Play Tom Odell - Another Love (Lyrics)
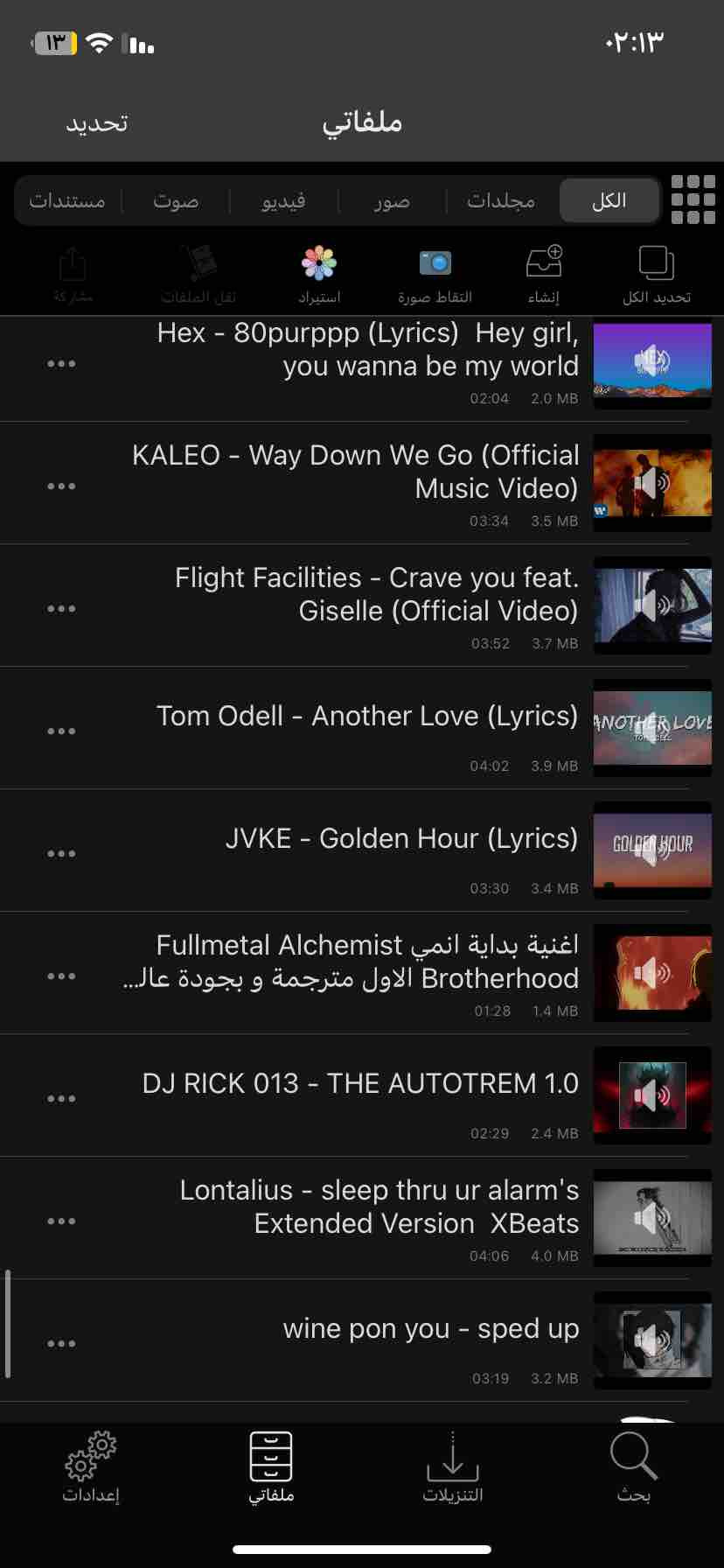This screenshot has width=724, height=1568. tap(362, 728)
